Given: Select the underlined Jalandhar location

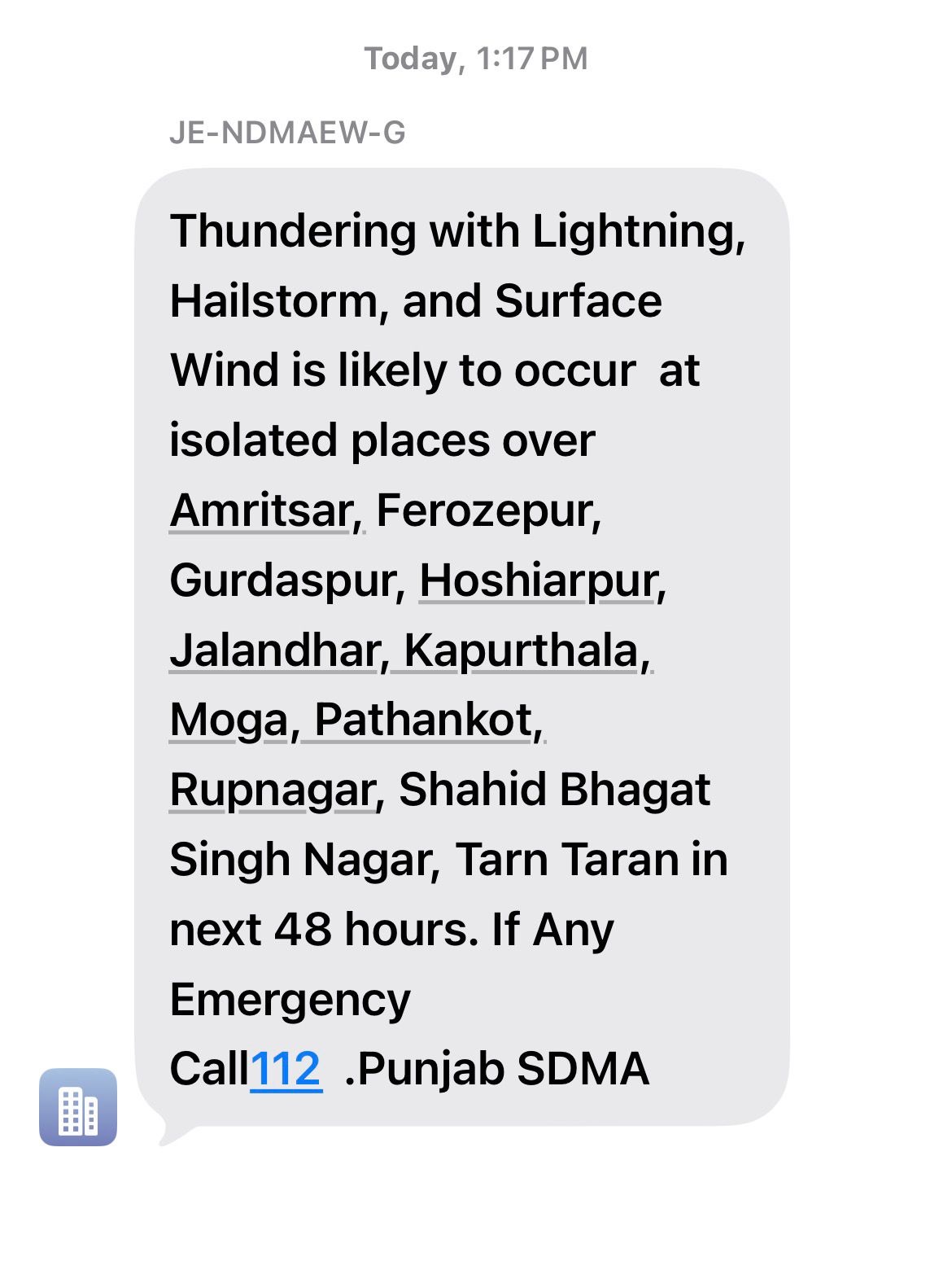Looking at the screenshot, I should [x=275, y=651].
